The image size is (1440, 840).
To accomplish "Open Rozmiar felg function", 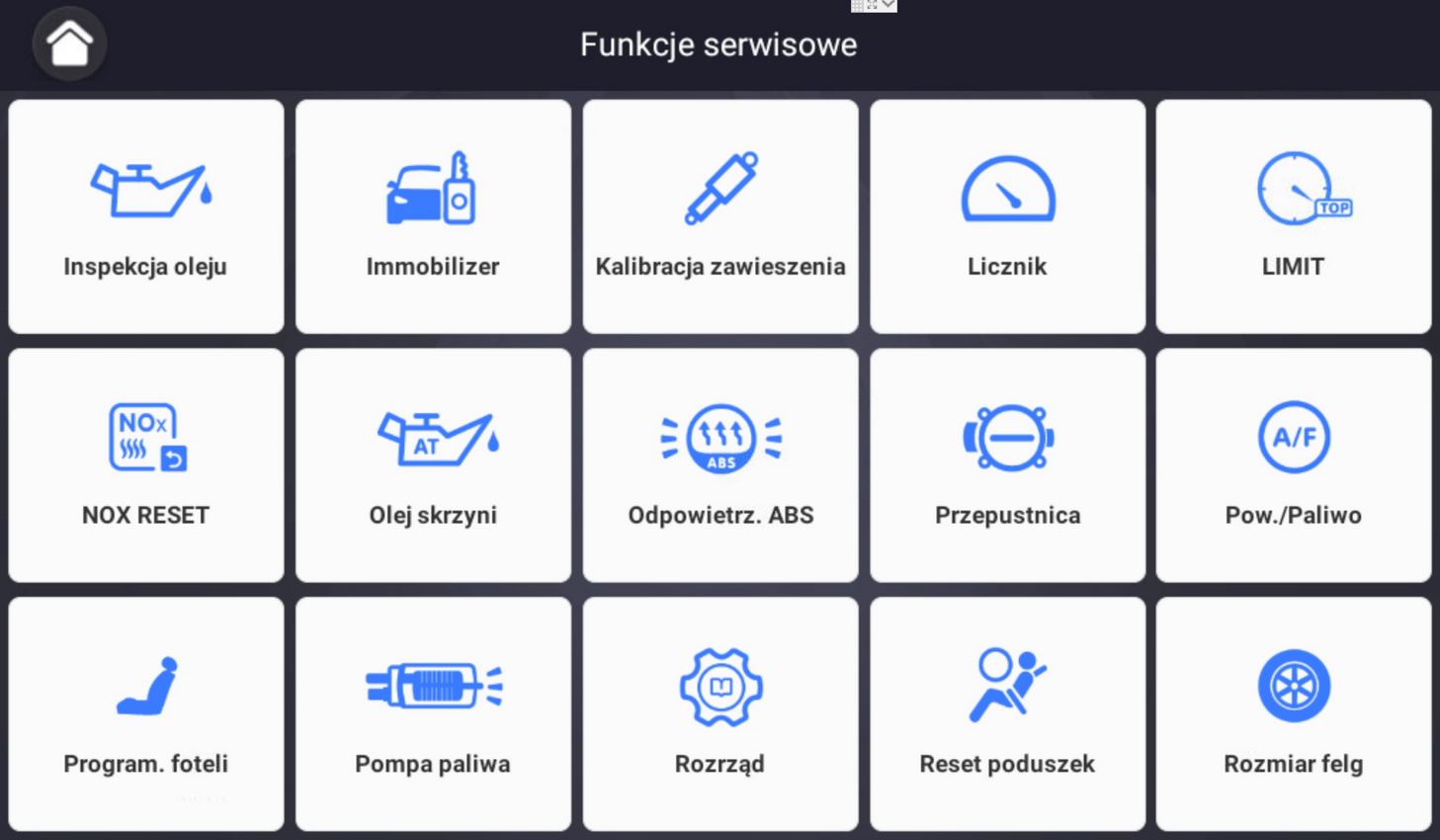I will pos(1294,714).
